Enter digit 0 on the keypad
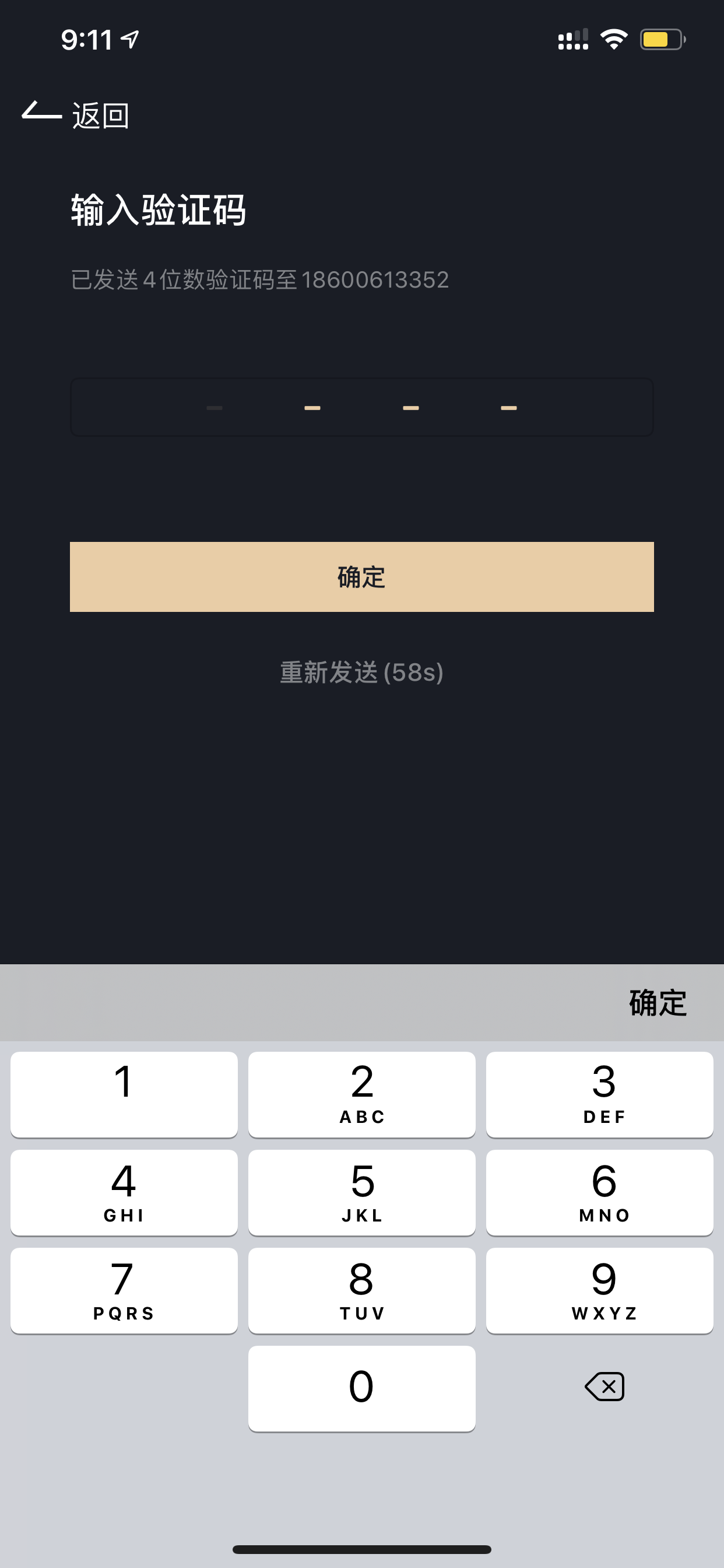The width and height of the screenshot is (724, 1568). pos(361,1388)
